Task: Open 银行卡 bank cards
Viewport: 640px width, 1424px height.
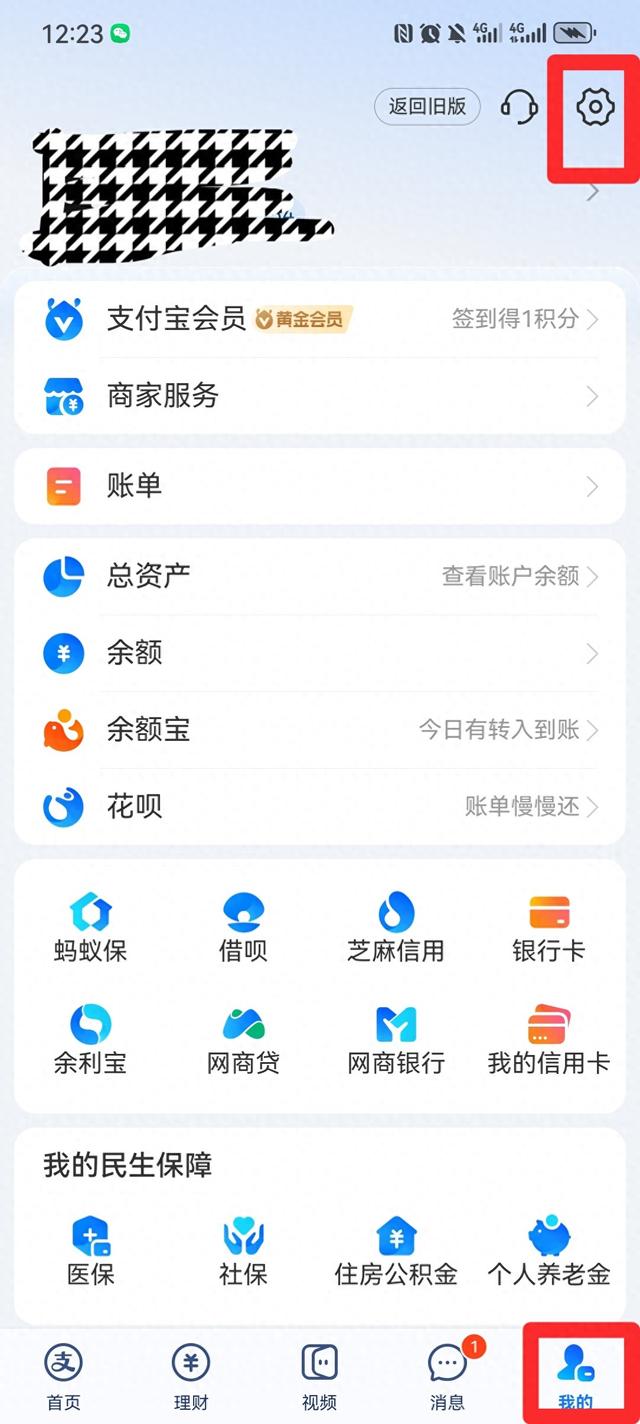Action: click(x=549, y=927)
